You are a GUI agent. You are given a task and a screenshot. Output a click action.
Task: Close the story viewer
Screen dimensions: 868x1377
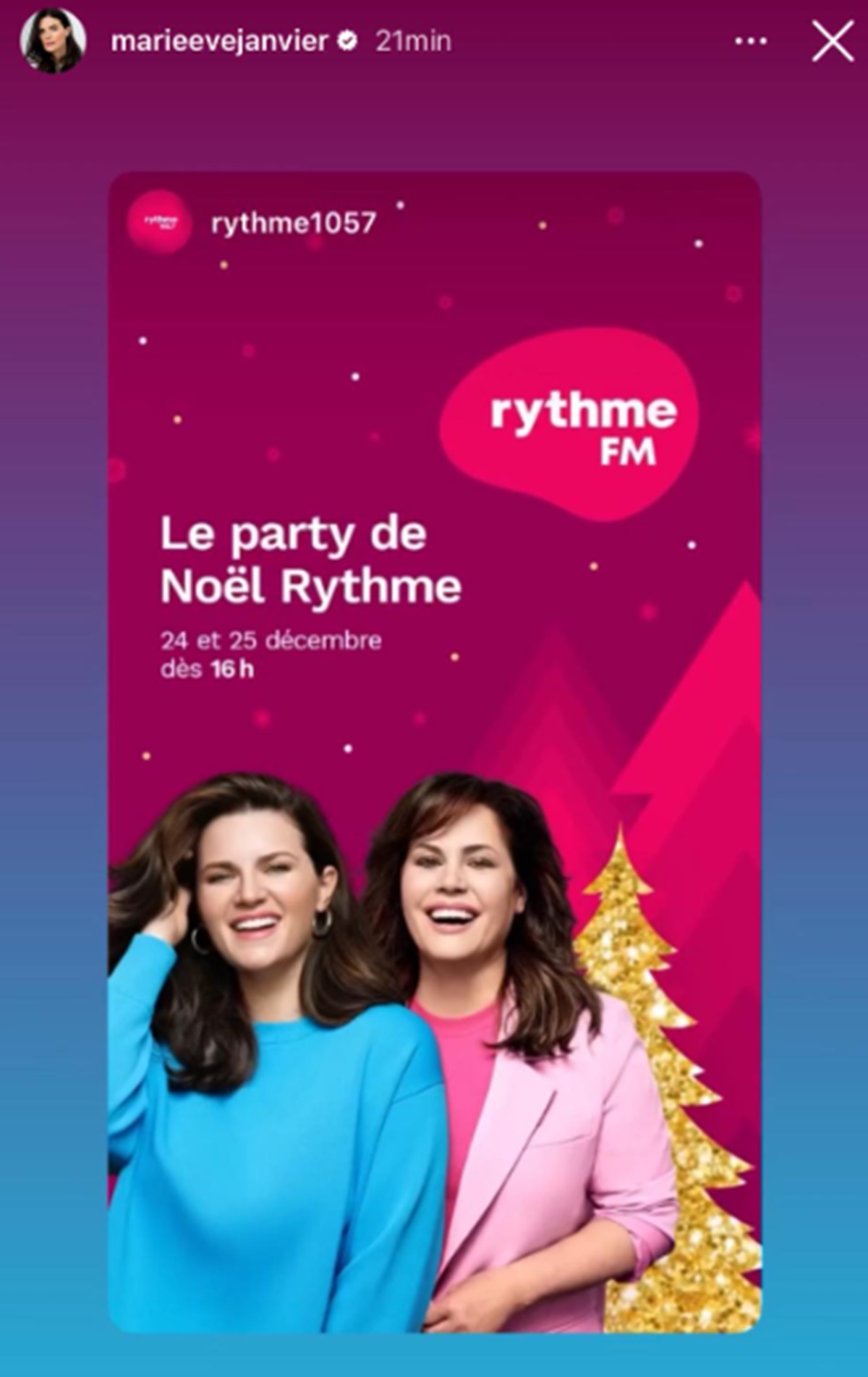[x=833, y=41]
